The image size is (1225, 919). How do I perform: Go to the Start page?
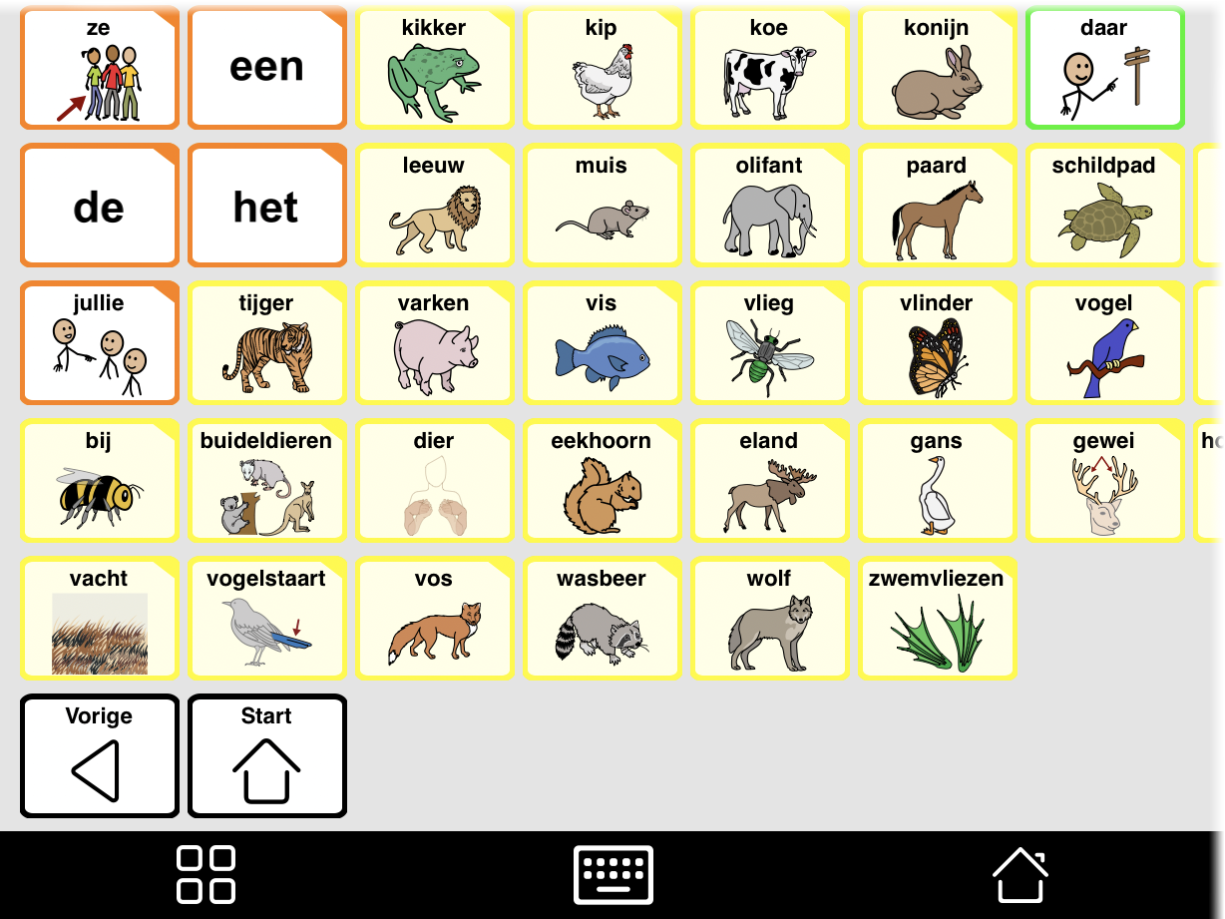(267, 756)
